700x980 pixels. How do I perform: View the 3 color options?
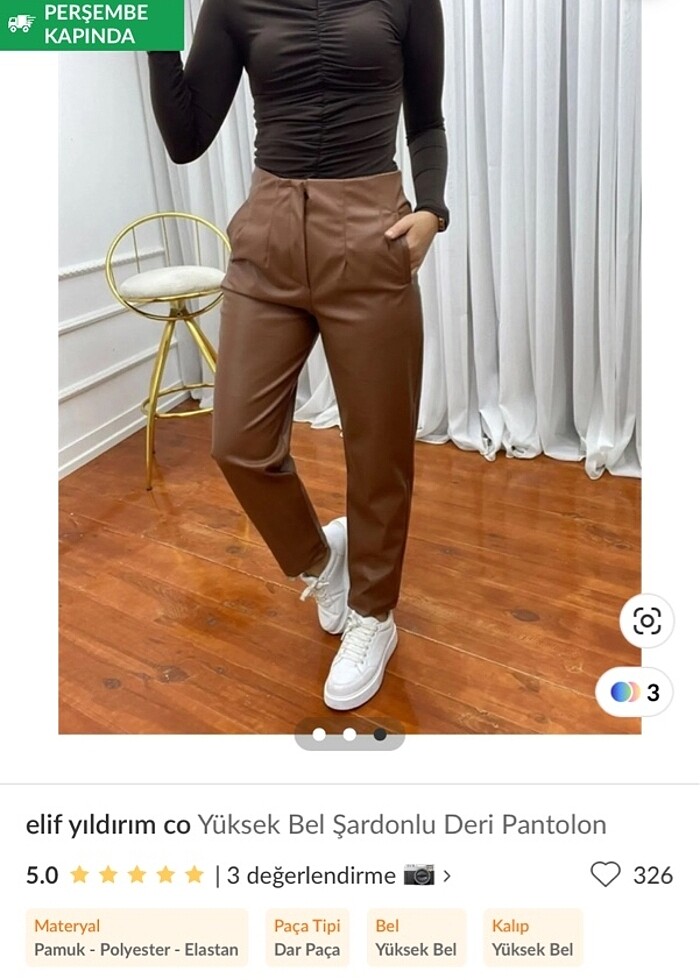(x=634, y=692)
